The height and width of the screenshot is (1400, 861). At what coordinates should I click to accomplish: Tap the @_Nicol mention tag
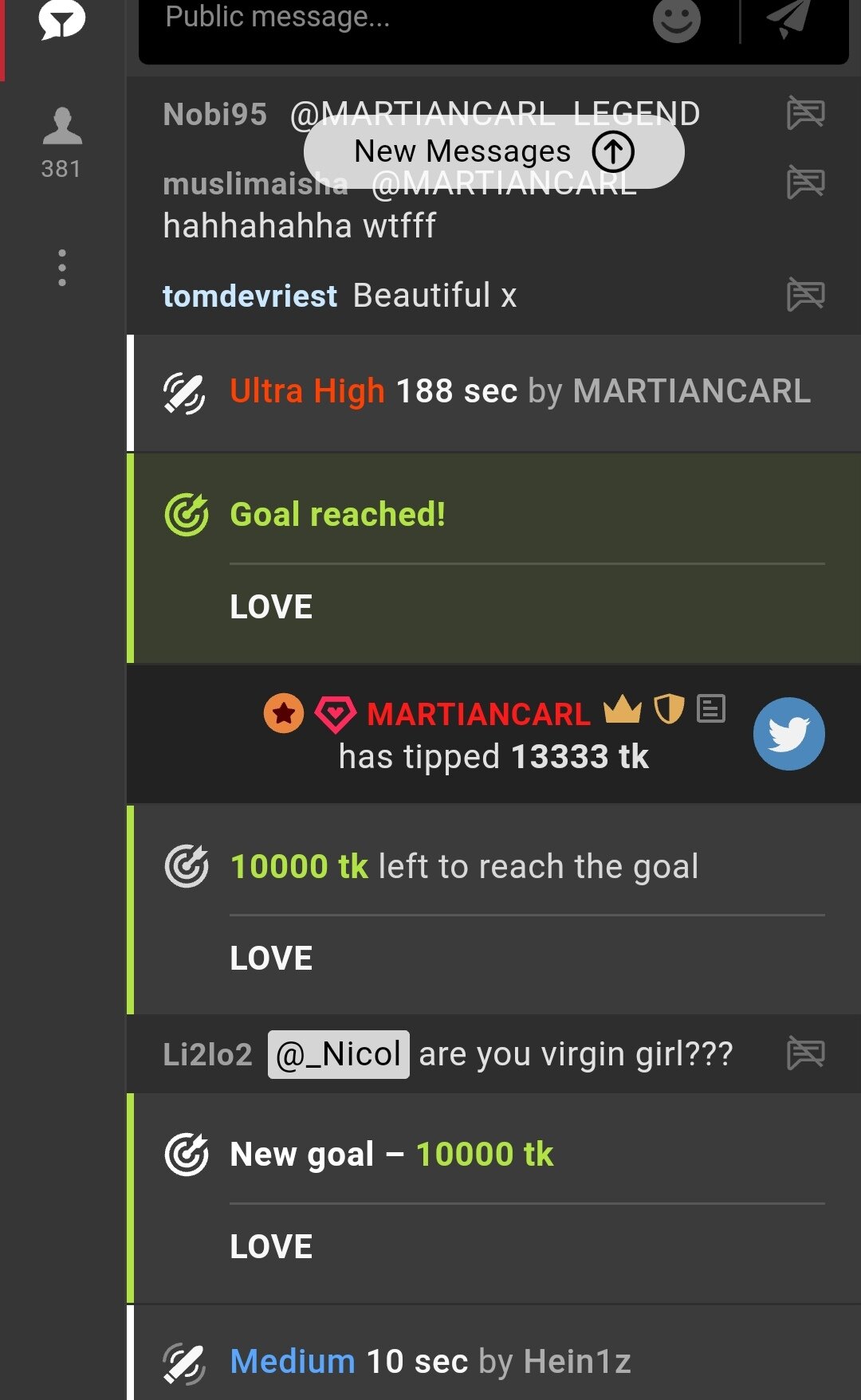click(x=338, y=1054)
